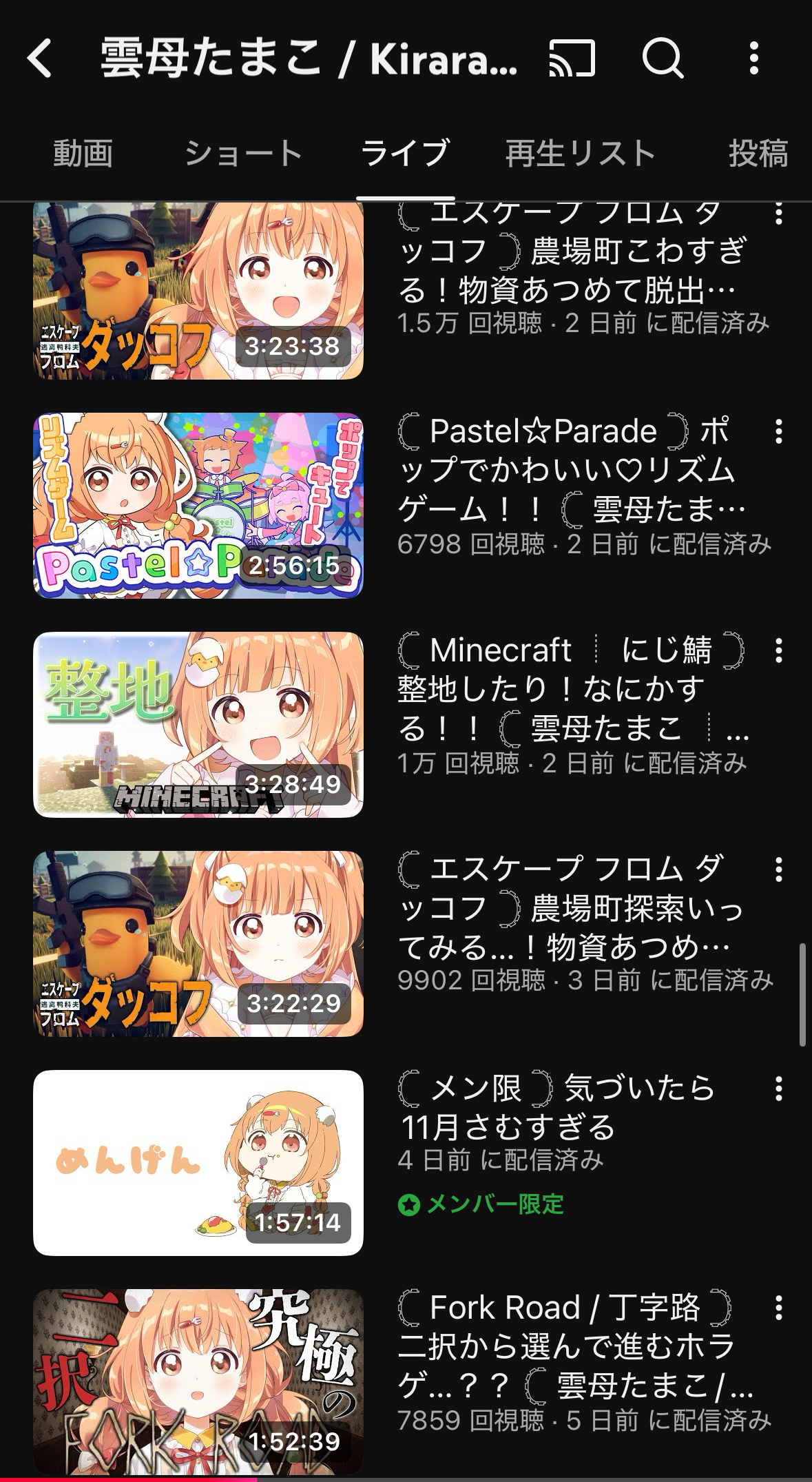Watch the Fork Road / 丁字路 horror stream
Viewport: 812px width, 1482px height.
[x=198, y=1381]
